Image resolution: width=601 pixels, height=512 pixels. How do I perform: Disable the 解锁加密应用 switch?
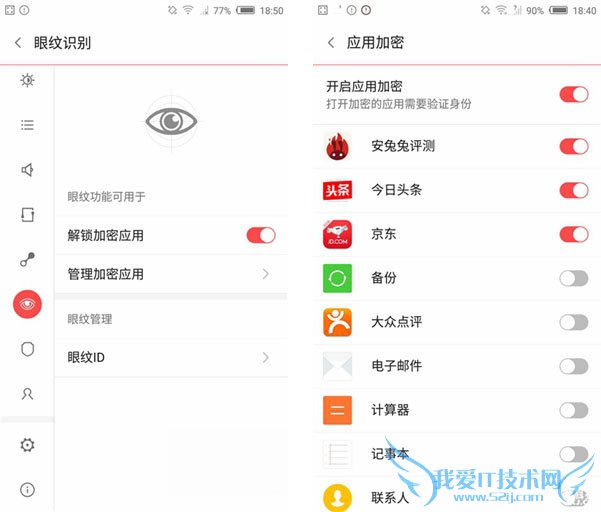(260, 235)
